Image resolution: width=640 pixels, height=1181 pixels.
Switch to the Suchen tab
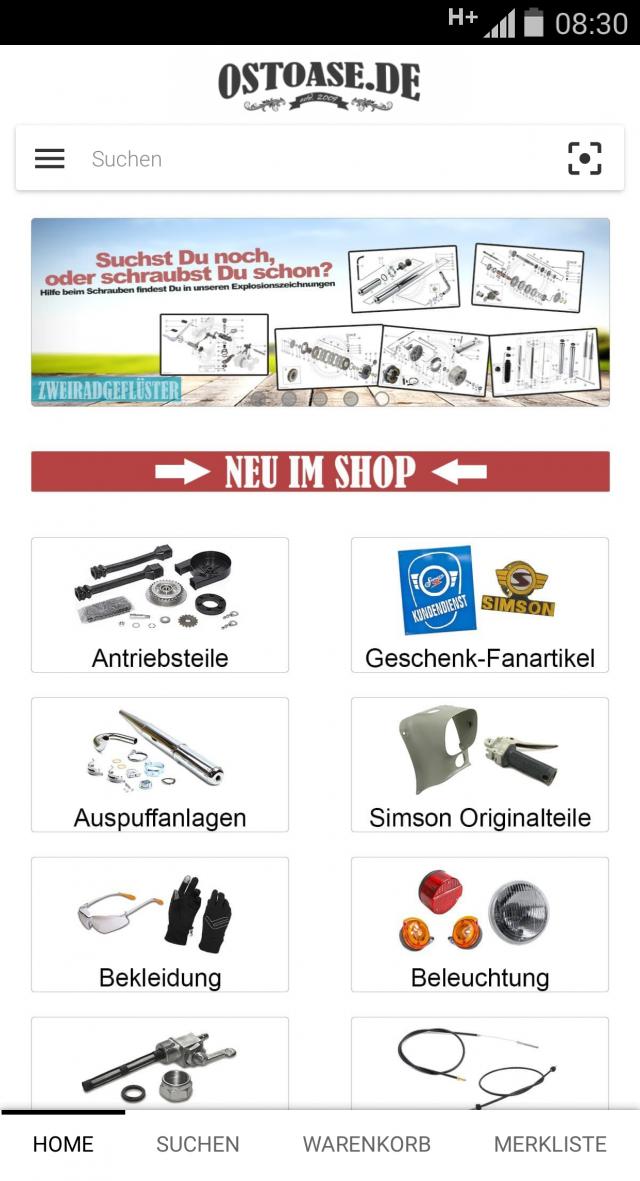(198, 1144)
